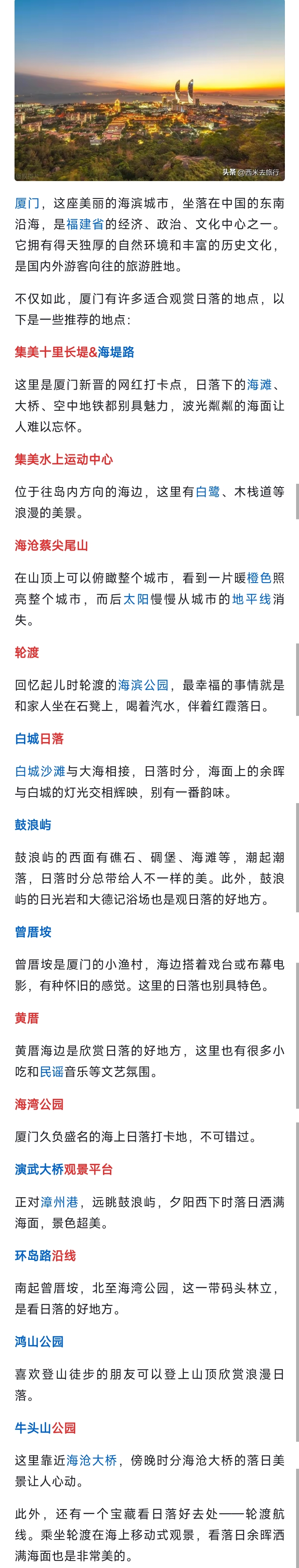Follow the 民谣 link
Screen dimensions: 299x1568
tap(52, 1072)
